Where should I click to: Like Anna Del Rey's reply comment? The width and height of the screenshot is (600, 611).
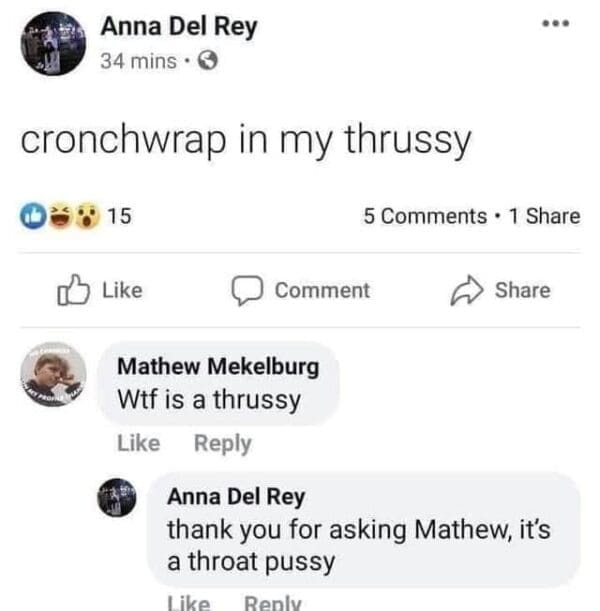tap(187, 602)
